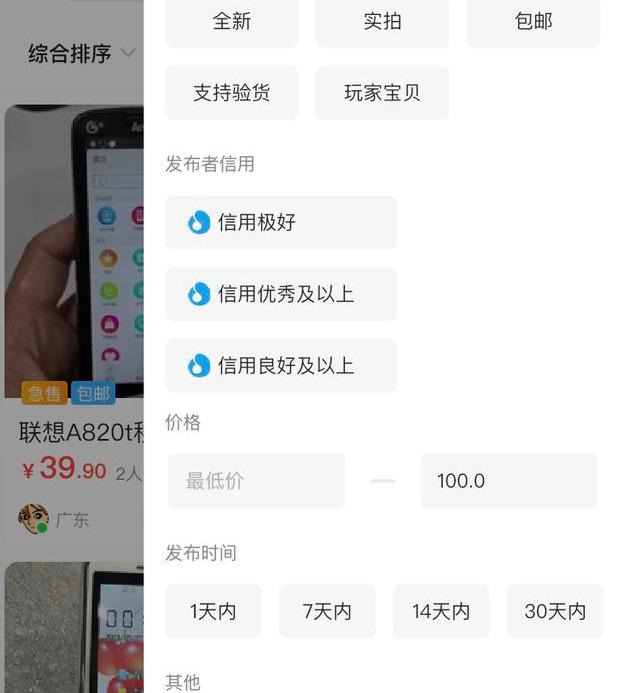Open the 联想A820t product listing
Image resolution: width=618 pixels, height=693 pixels.
[75, 250]
